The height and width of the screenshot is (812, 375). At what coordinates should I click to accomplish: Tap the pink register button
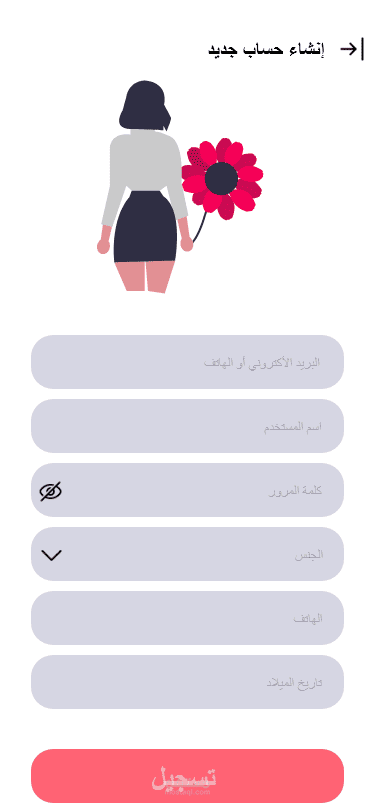tap(188, 776)
